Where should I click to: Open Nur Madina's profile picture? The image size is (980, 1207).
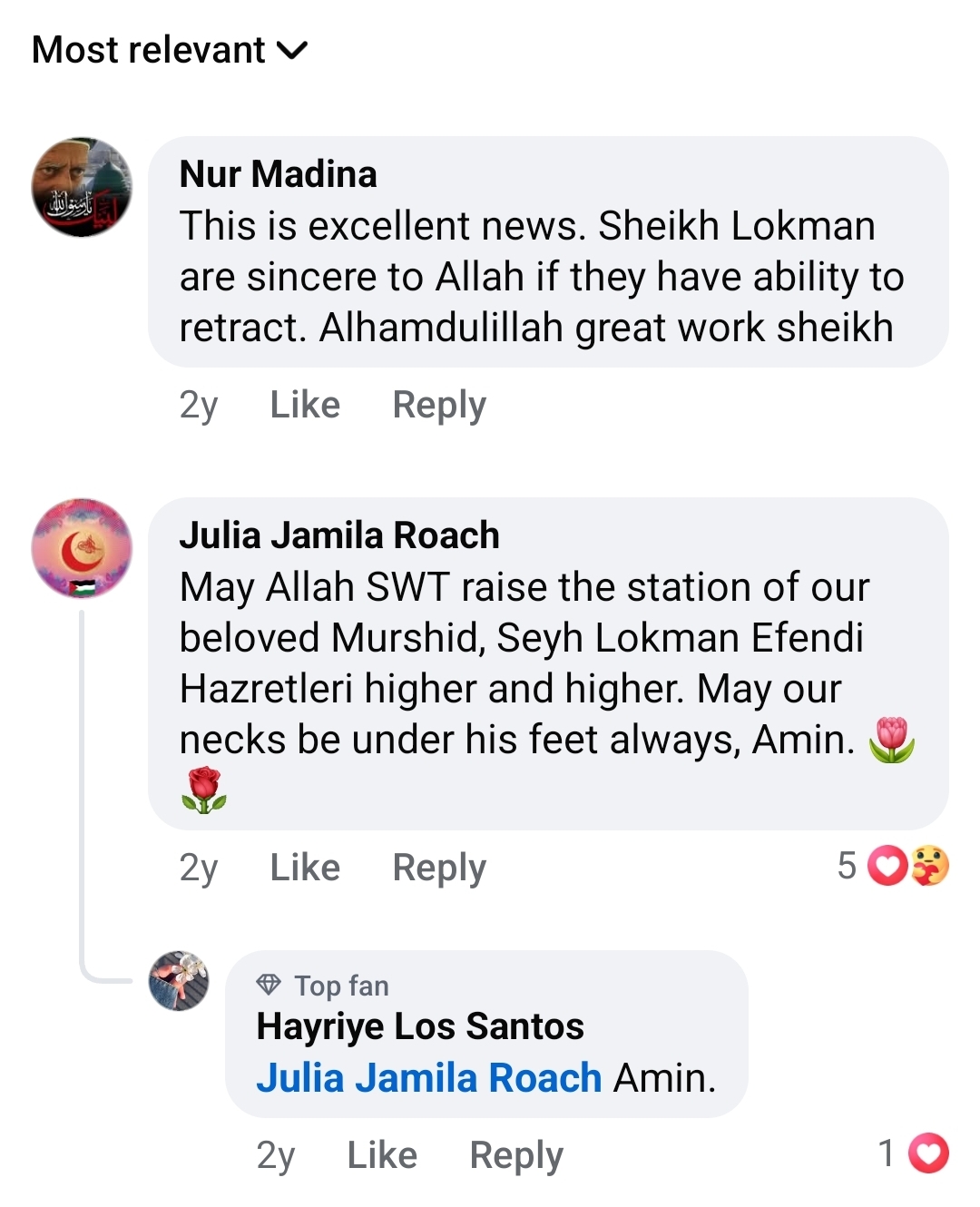(82, 187)
